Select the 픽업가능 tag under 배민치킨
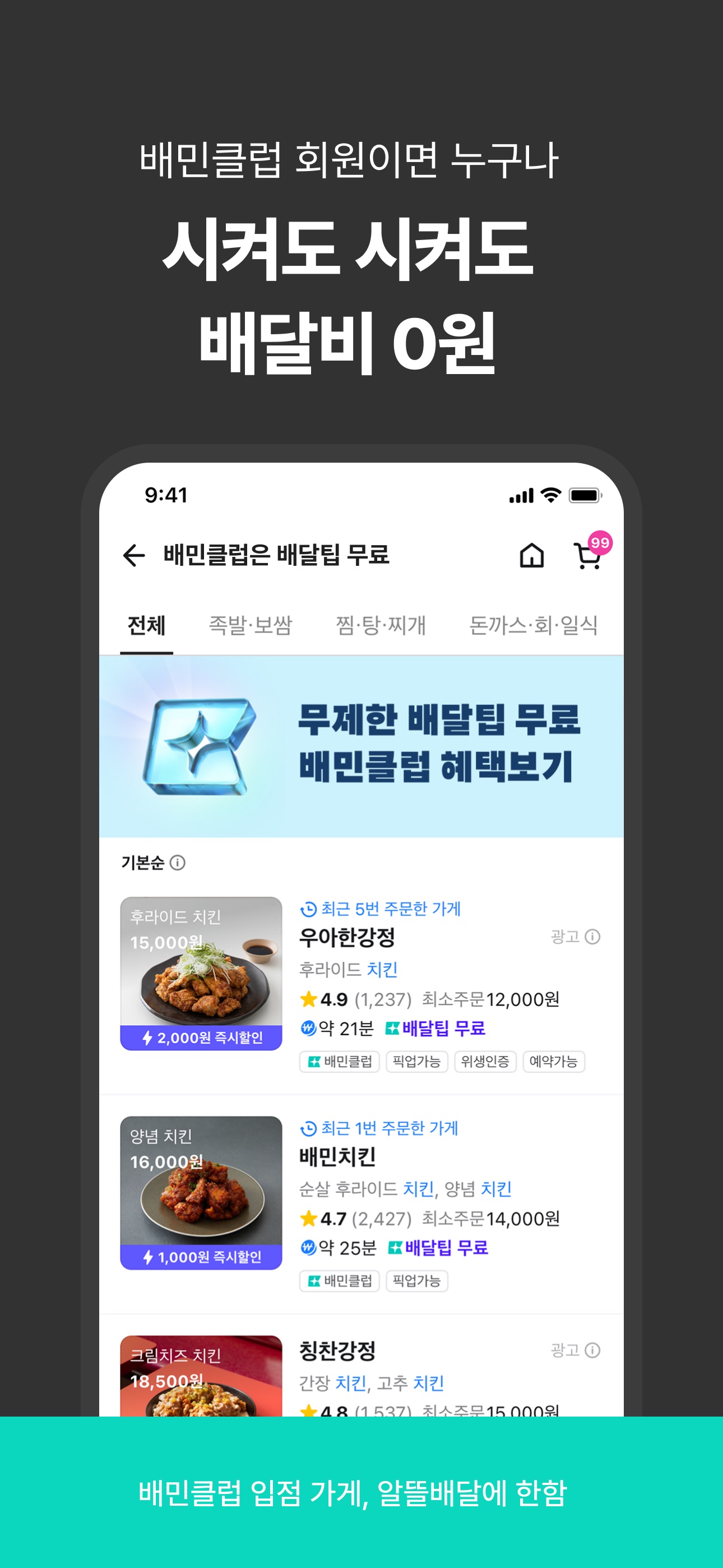This screenshot has height=1568, width=723. point(417,1281)
